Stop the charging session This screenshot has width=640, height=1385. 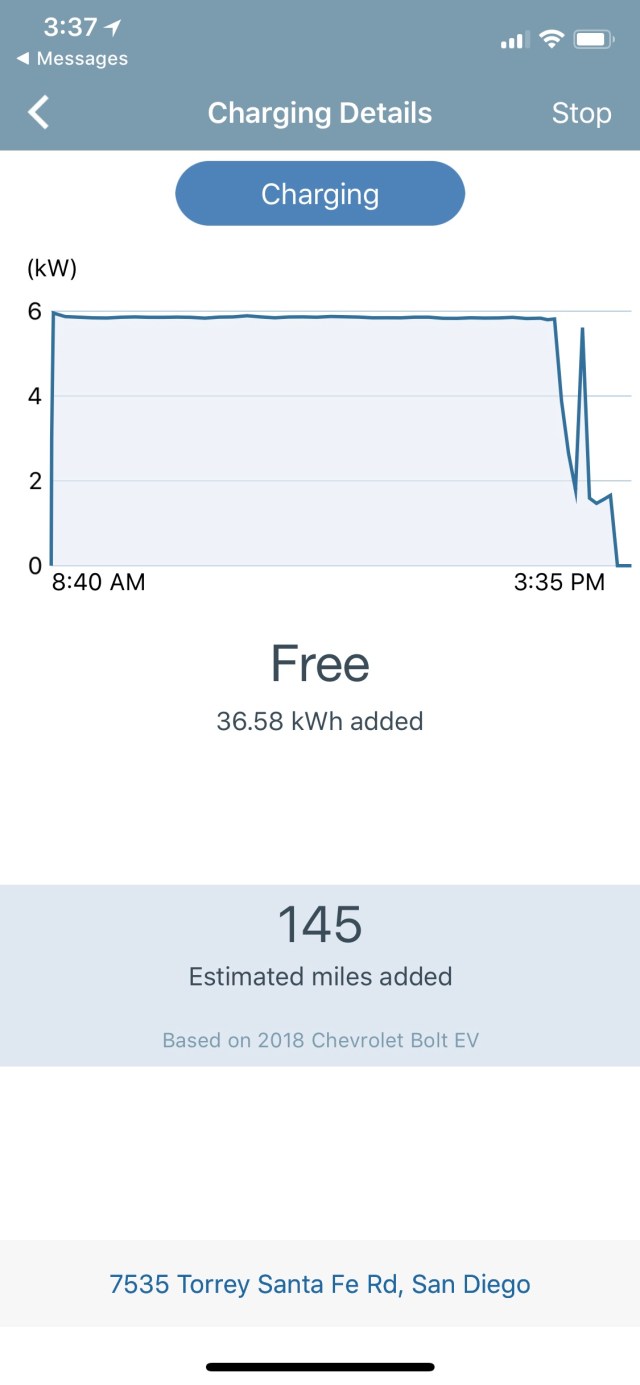coord(581,113)
